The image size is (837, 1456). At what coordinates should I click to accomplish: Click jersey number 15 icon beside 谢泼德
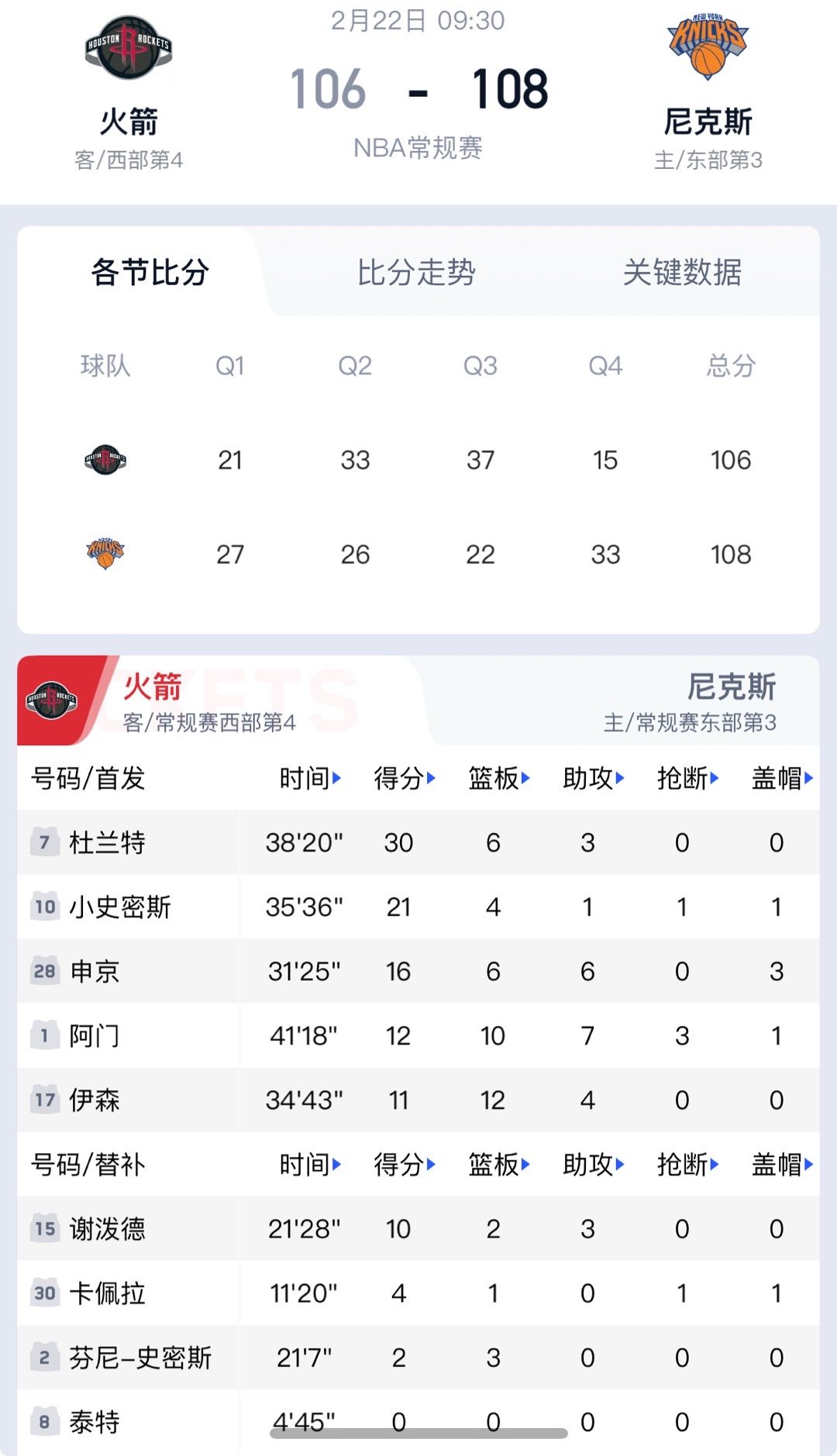tap(44, 1228)
